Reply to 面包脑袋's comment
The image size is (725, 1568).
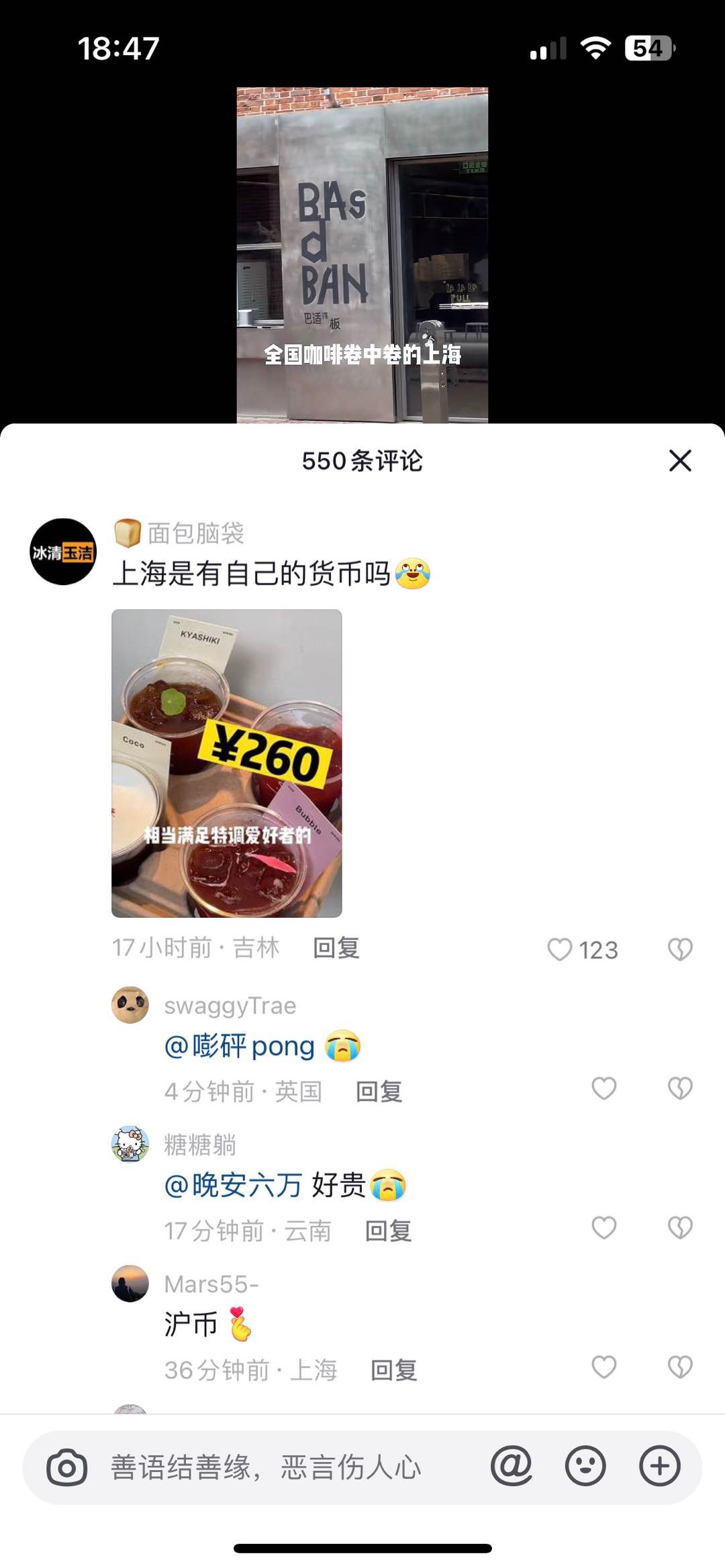(x=336, y=948)
